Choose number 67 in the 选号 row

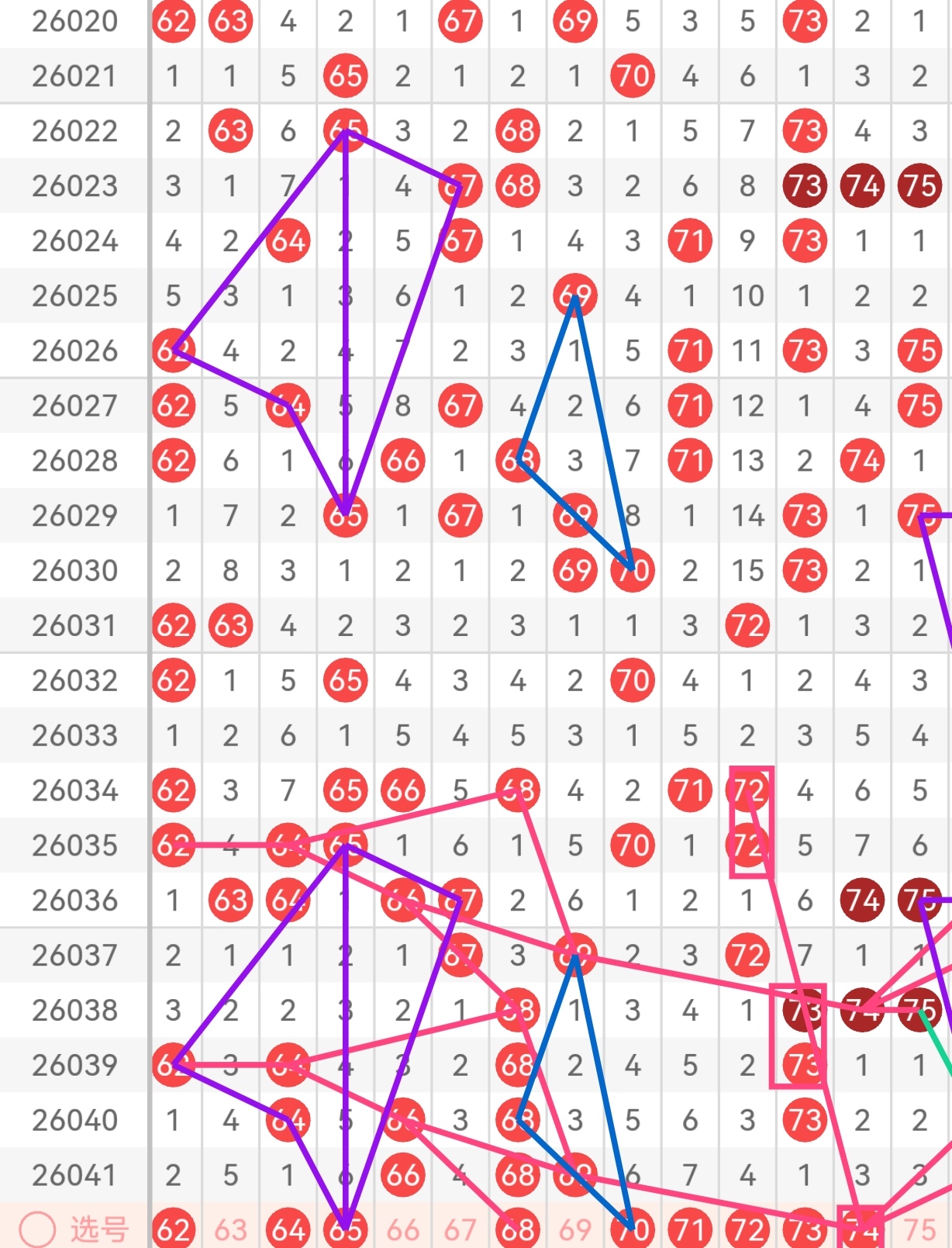coord(460,1229)
